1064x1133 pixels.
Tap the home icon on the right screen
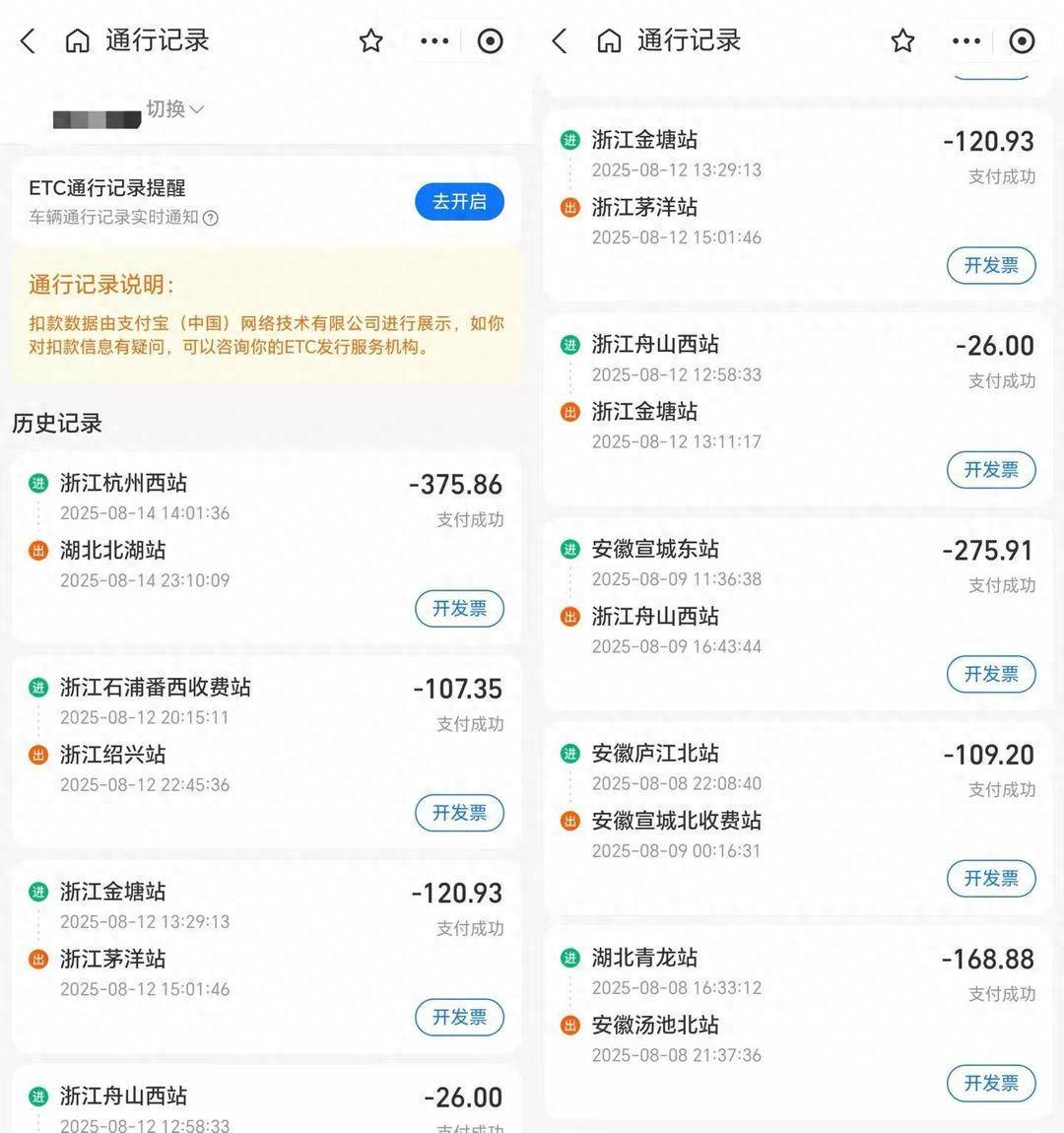(608, 40)
